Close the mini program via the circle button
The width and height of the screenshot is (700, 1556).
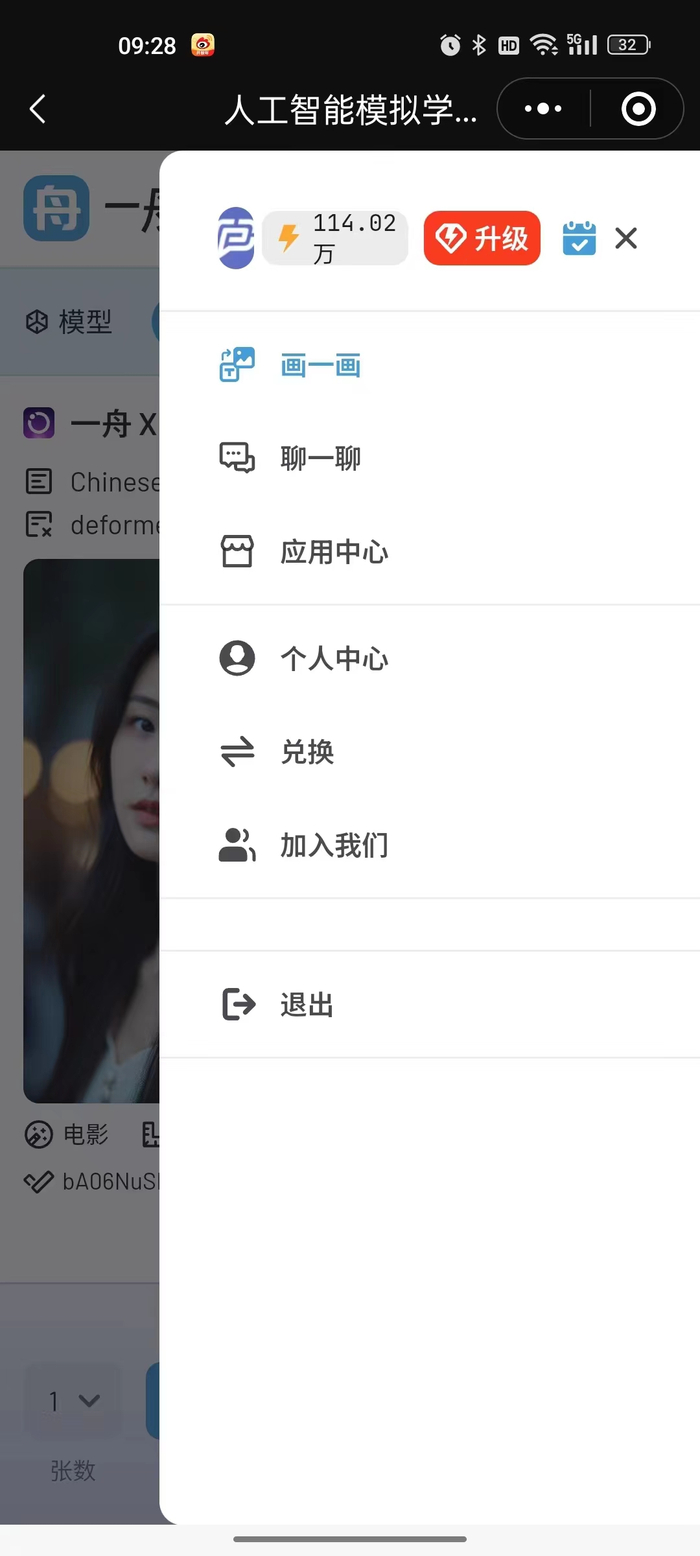(x=638, y=108)
